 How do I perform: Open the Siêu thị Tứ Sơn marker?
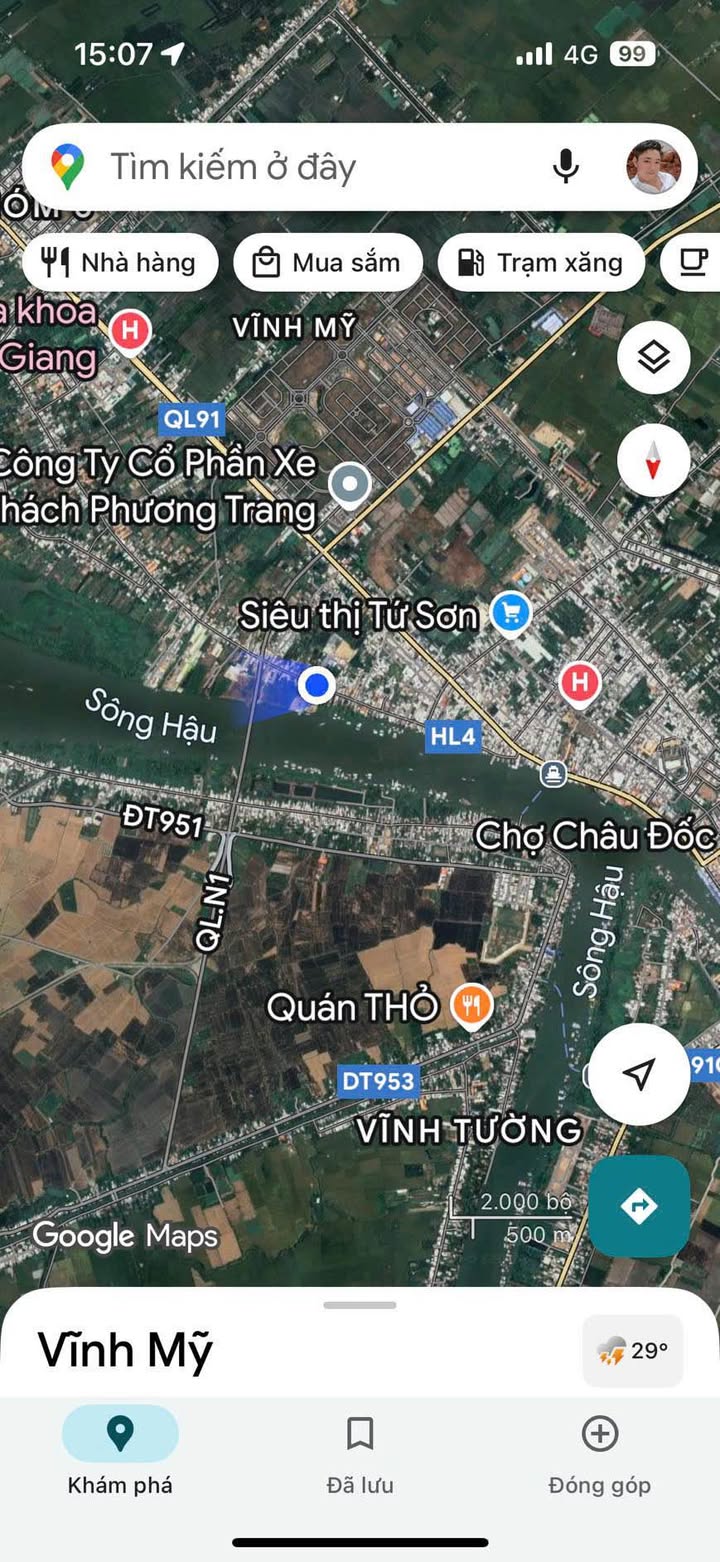click(x=512, y=614)
